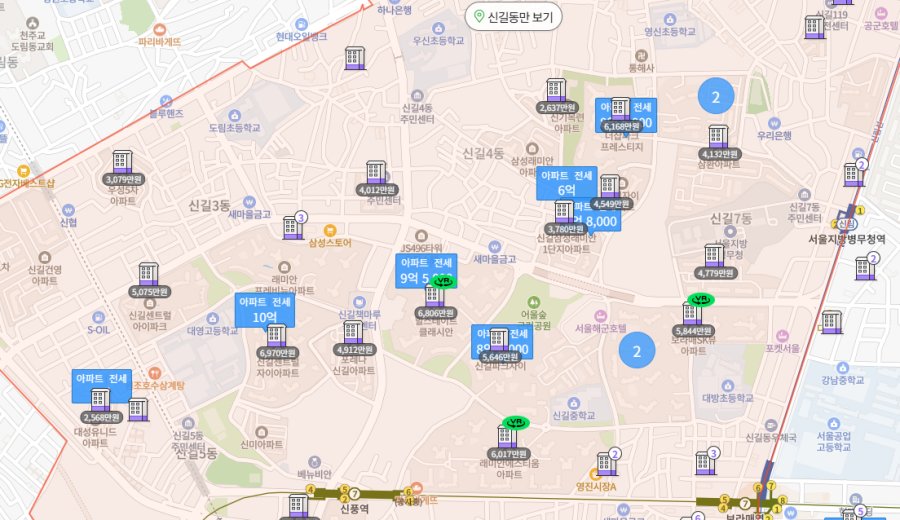Tap the 4,132만원 building marker
This screenshot has height=520, width=900.
[718, 142]
